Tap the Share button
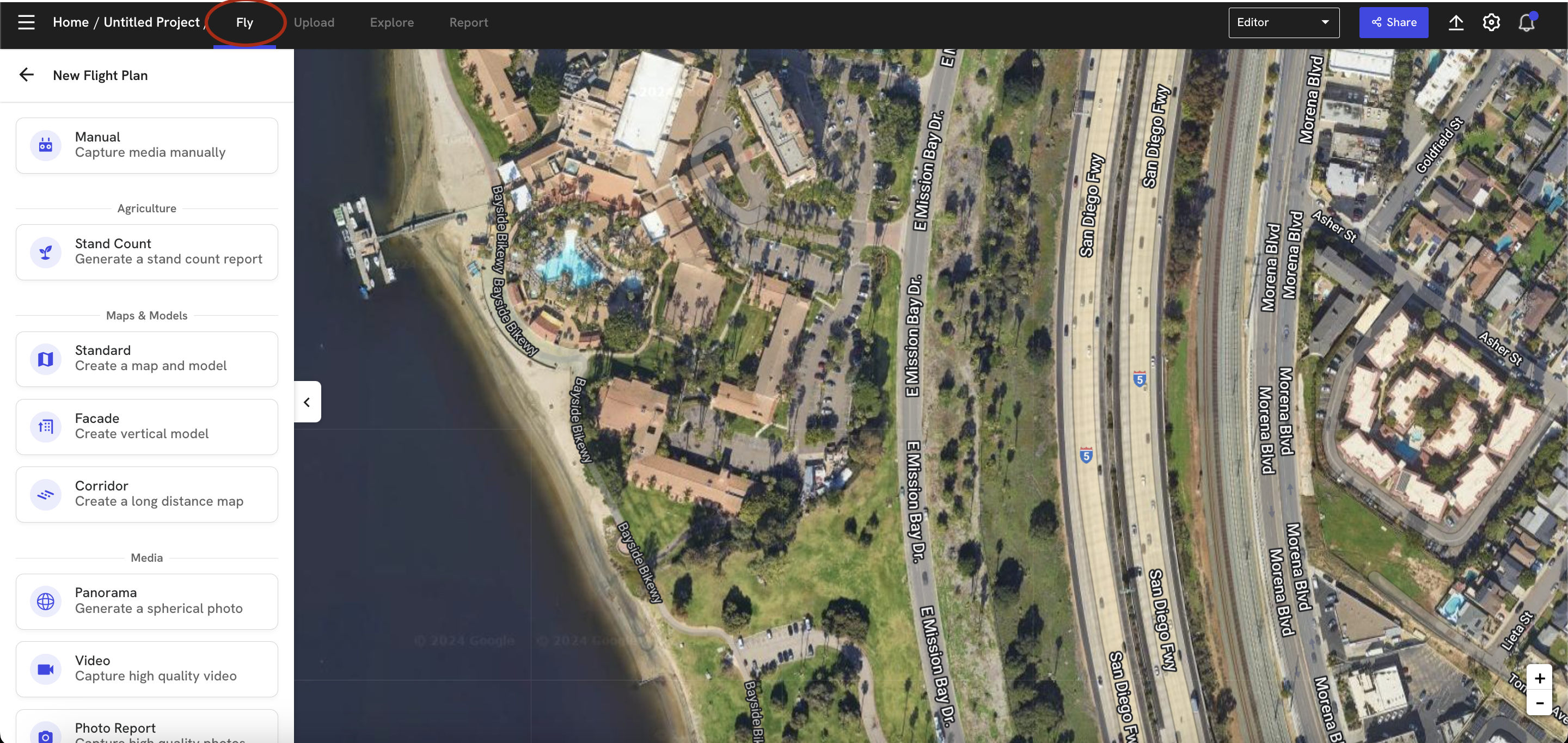Screen dimensions: 1568x743 pos(1393,22)
